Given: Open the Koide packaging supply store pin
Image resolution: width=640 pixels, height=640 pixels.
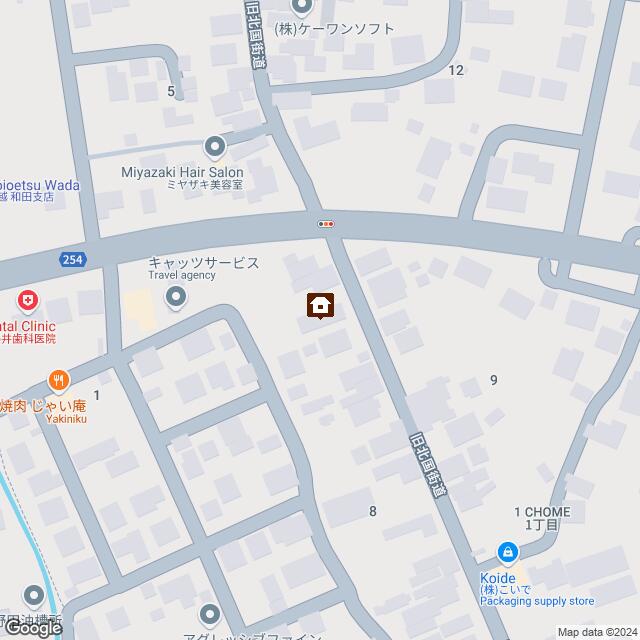Looking at the screenshot, I should click(x=509, y=553).
